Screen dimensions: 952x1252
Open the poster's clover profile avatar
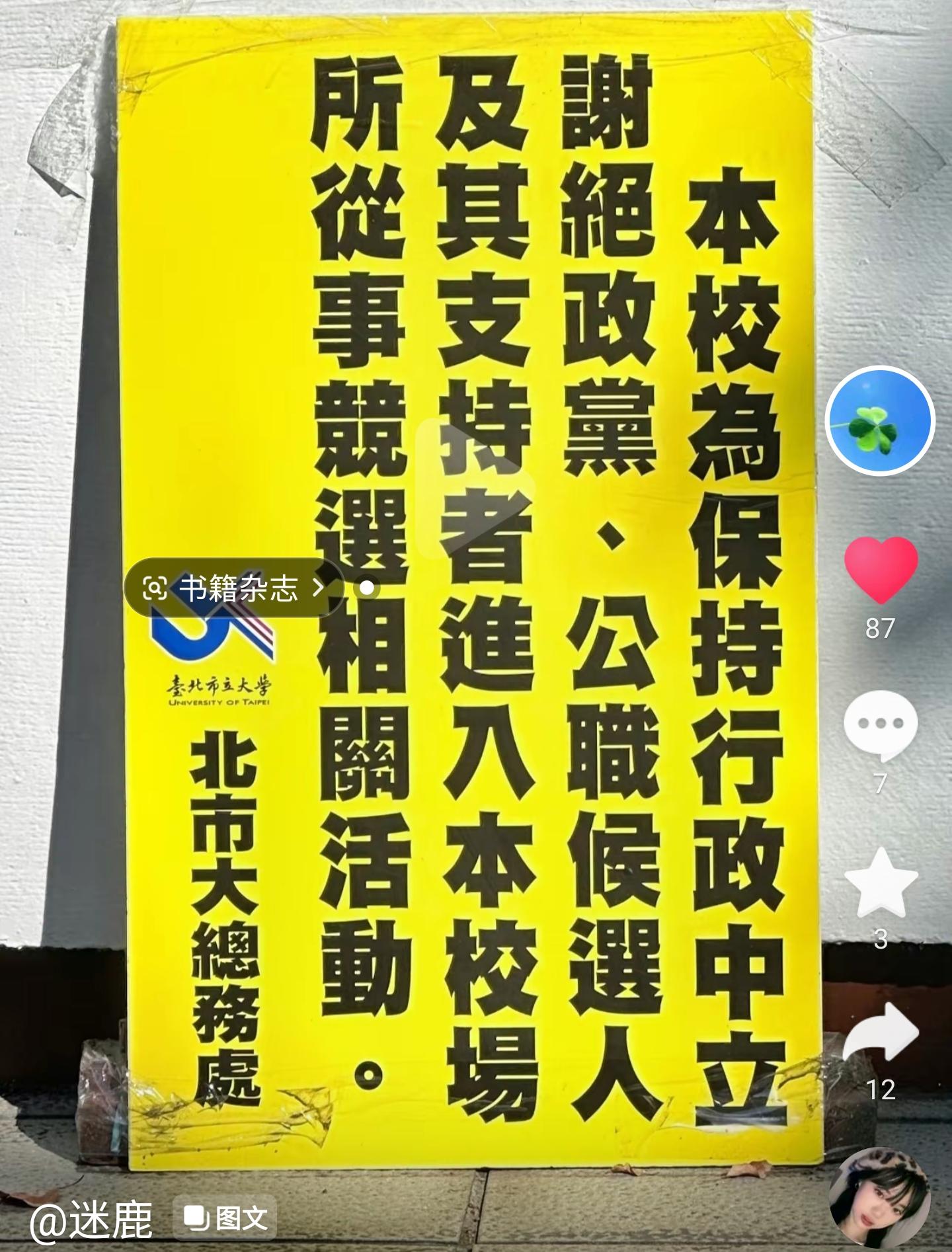[x=880, y=420]
